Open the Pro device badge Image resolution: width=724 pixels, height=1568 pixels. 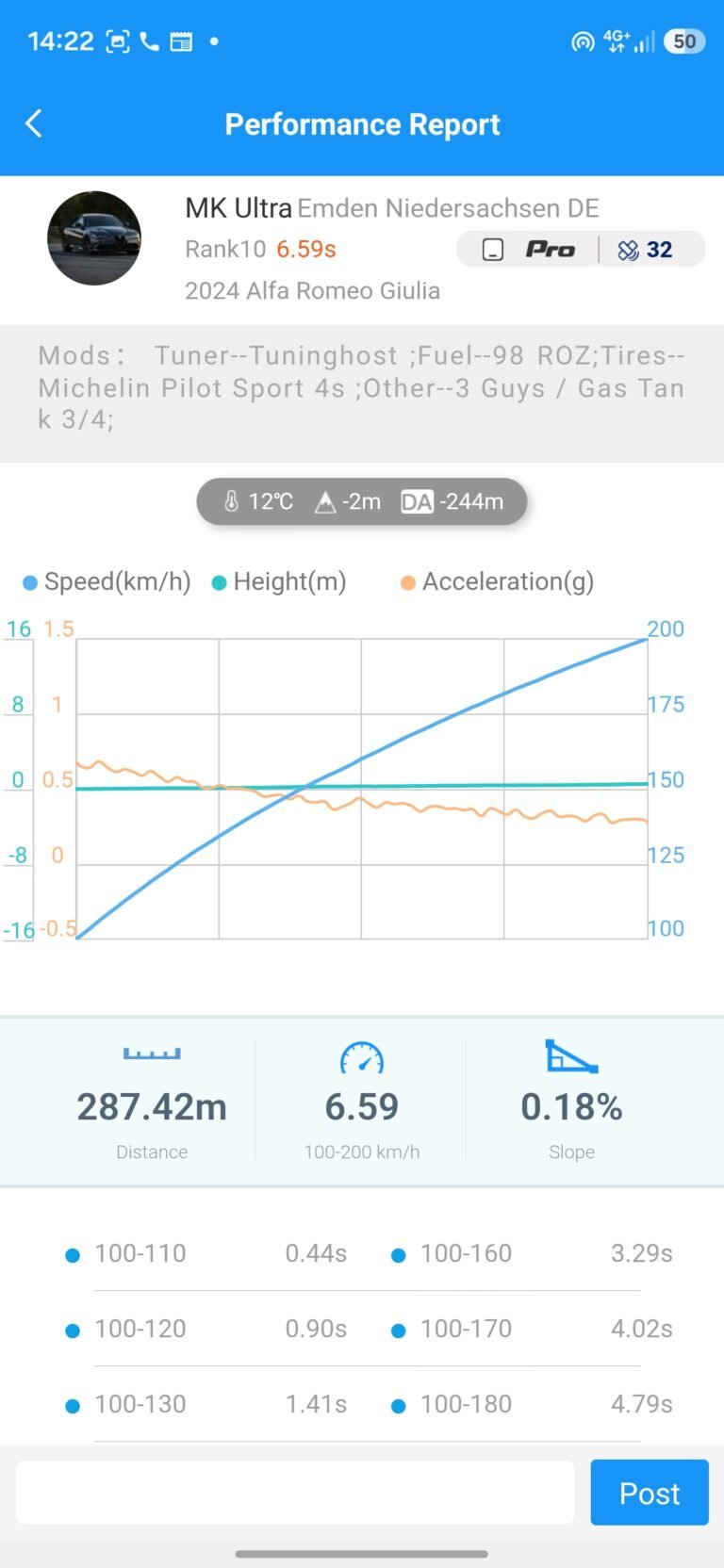coord(528,250)
